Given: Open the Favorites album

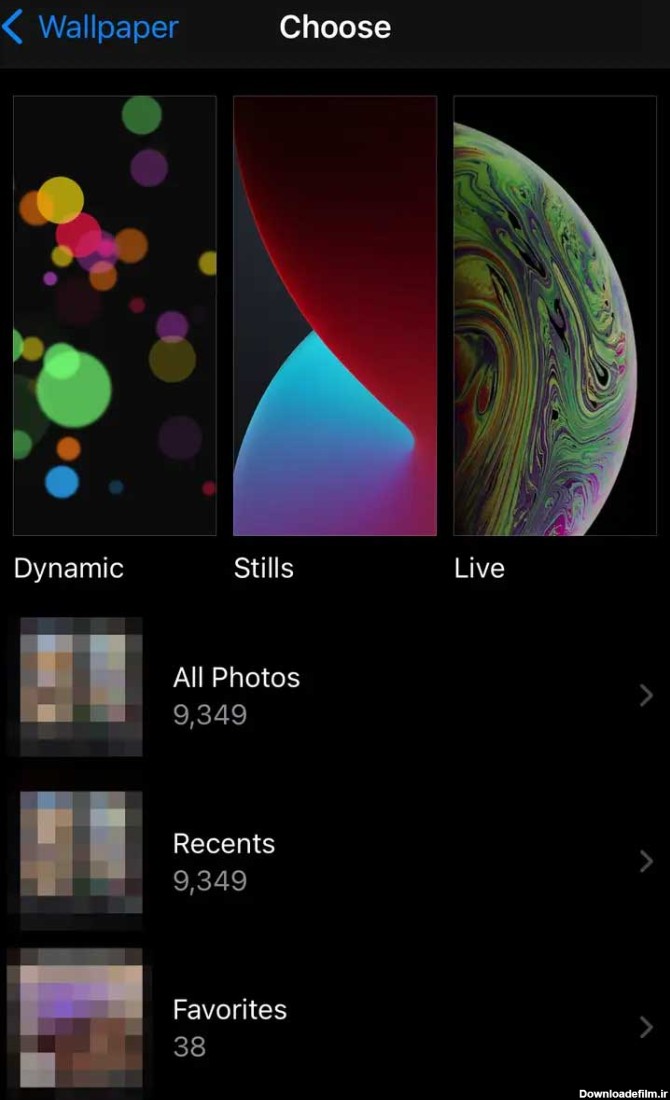Looking at the screenshot, I should [335, 1027].
